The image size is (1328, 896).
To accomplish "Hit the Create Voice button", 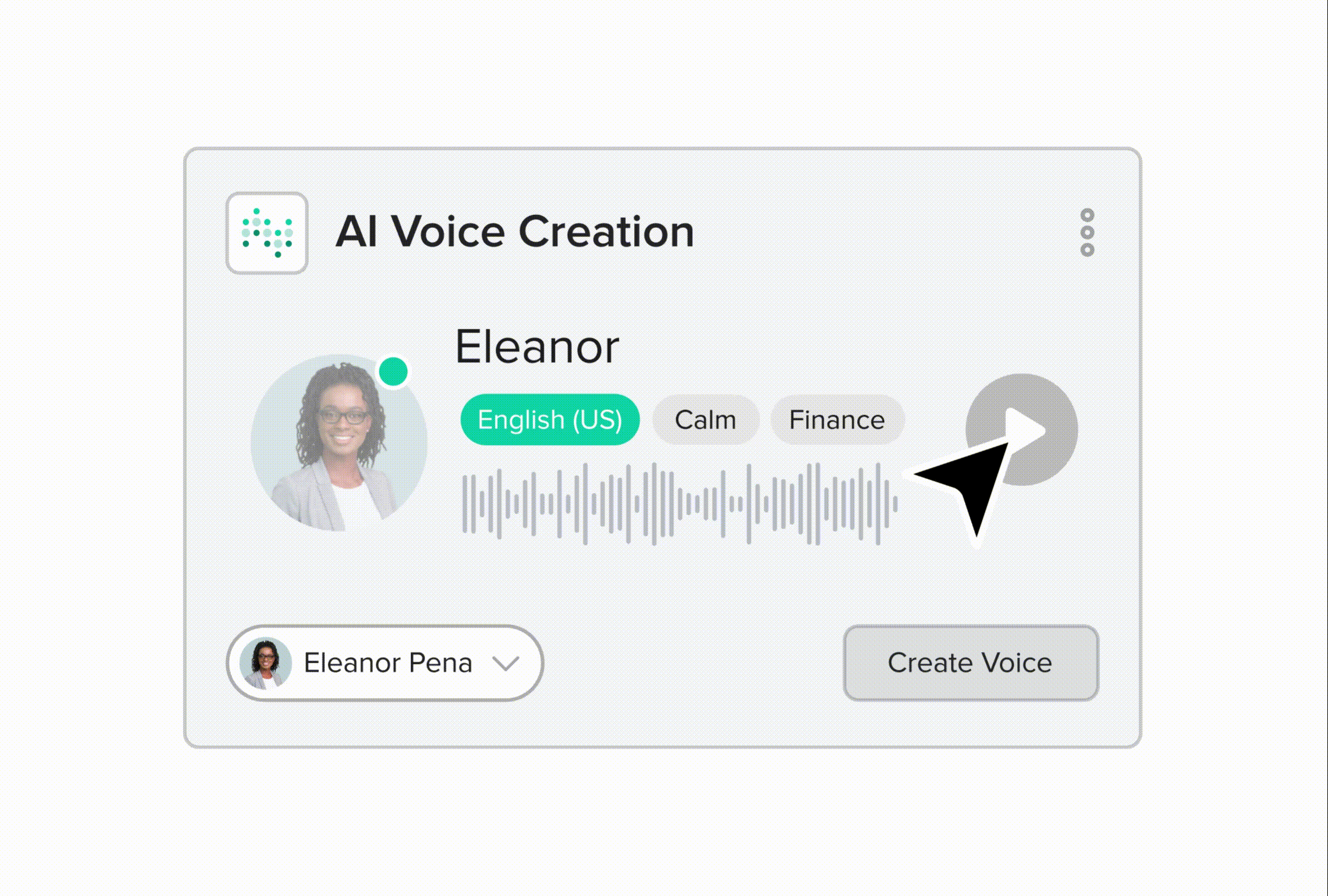I will [970, 663].
